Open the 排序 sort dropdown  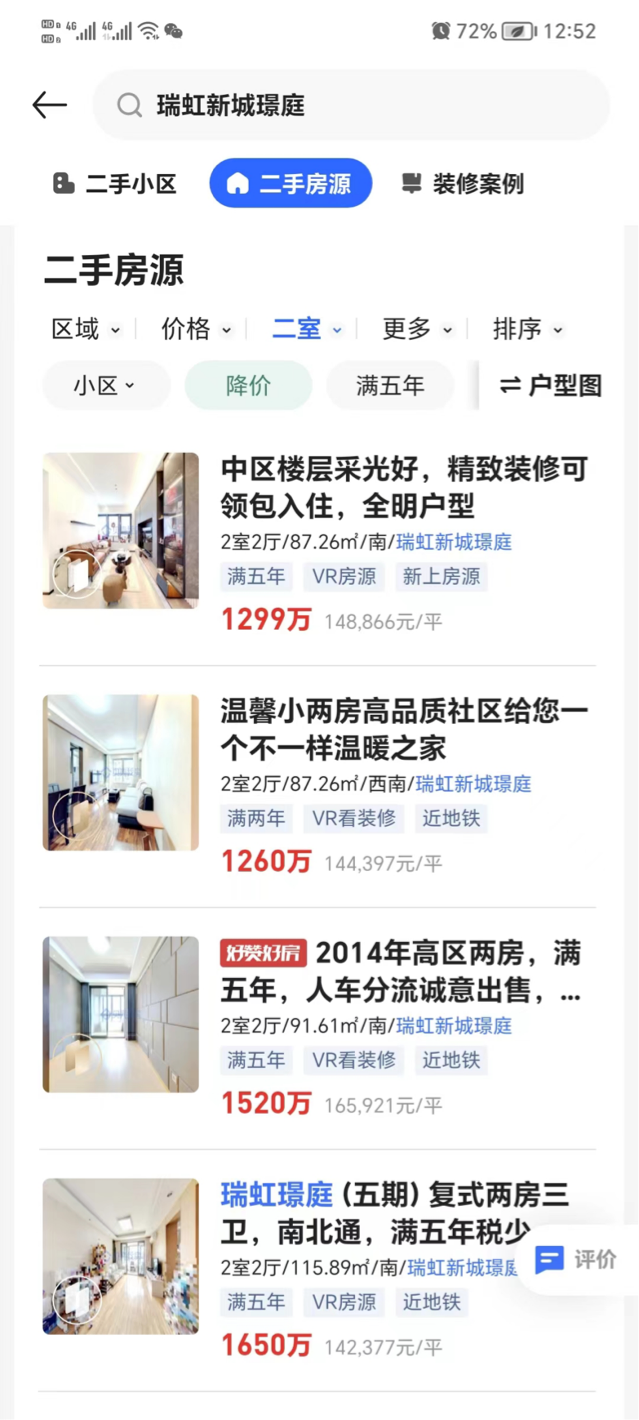528,329
